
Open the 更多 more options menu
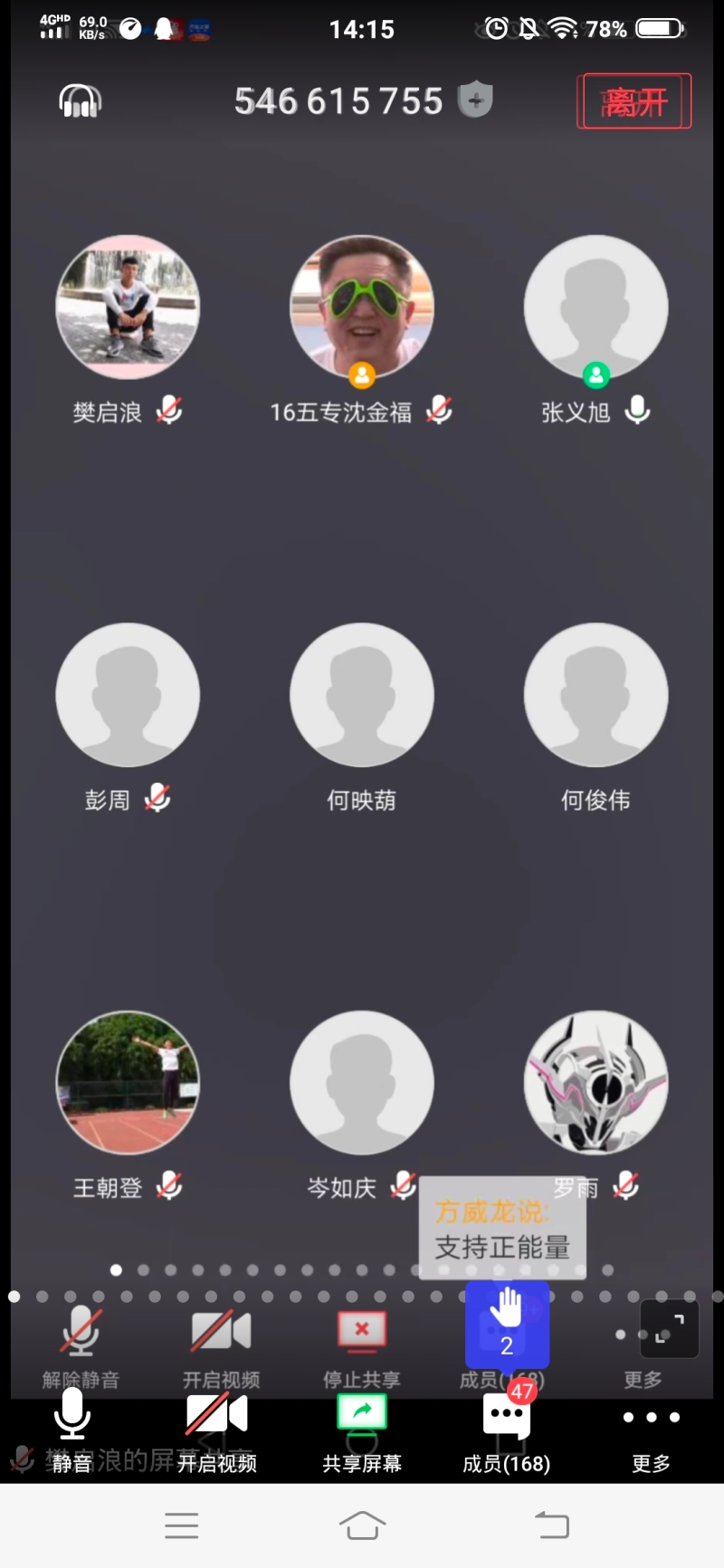tap(651, 1430)
